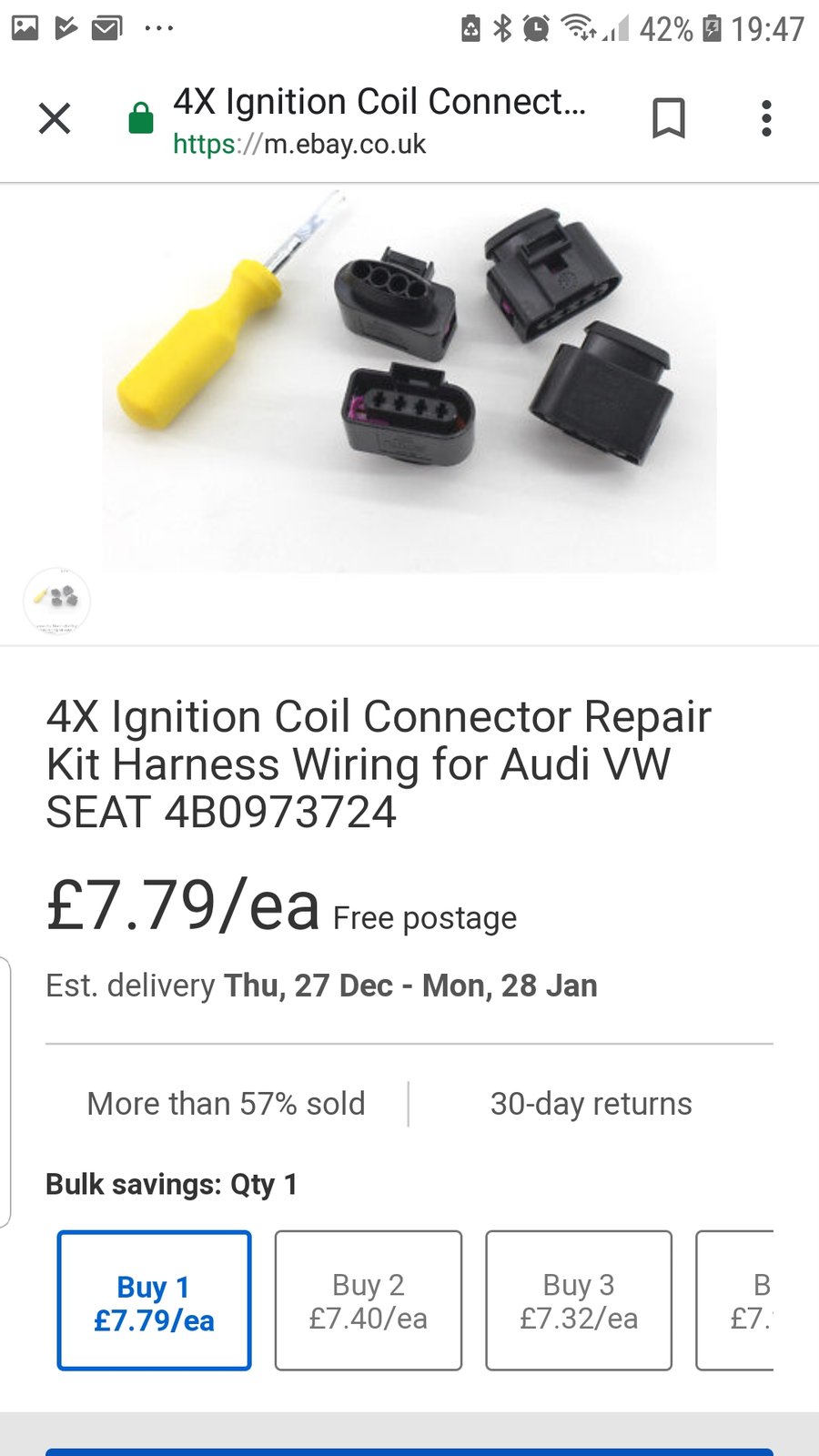
Task: View the 30-day returns info
Action: click(x=591, y=1104)
